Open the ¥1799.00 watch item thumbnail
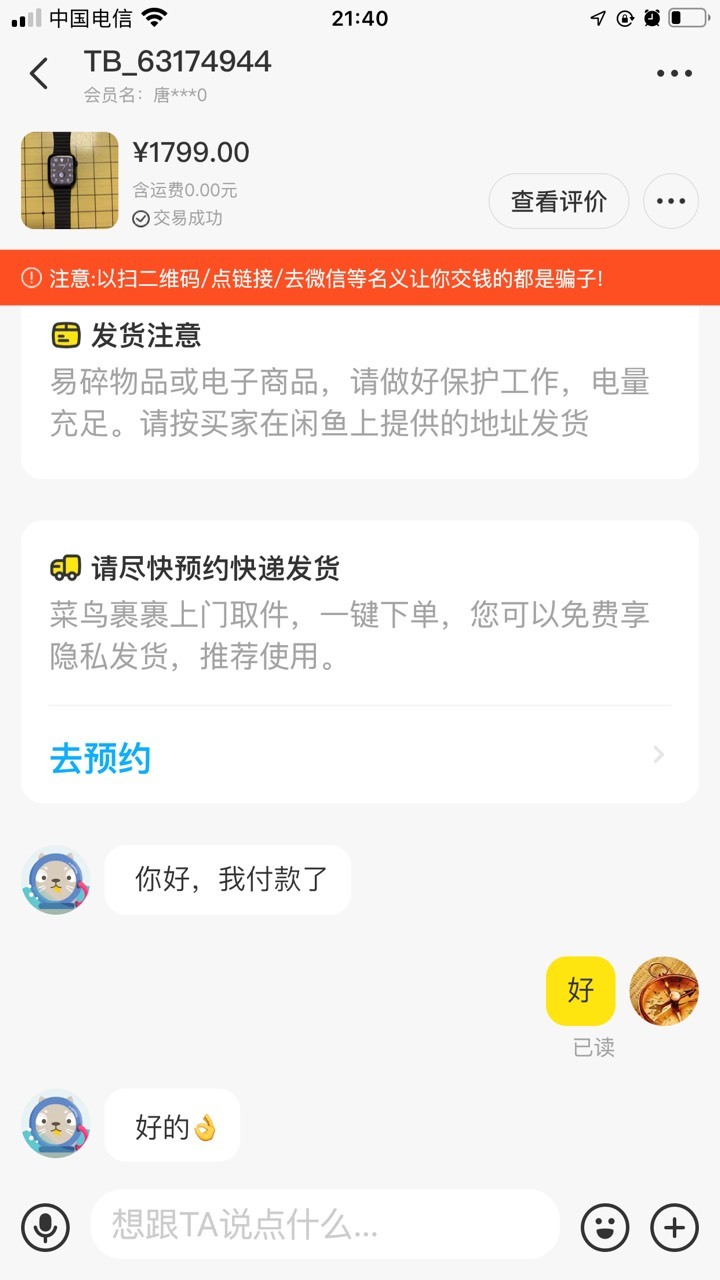 coord(70,181)
